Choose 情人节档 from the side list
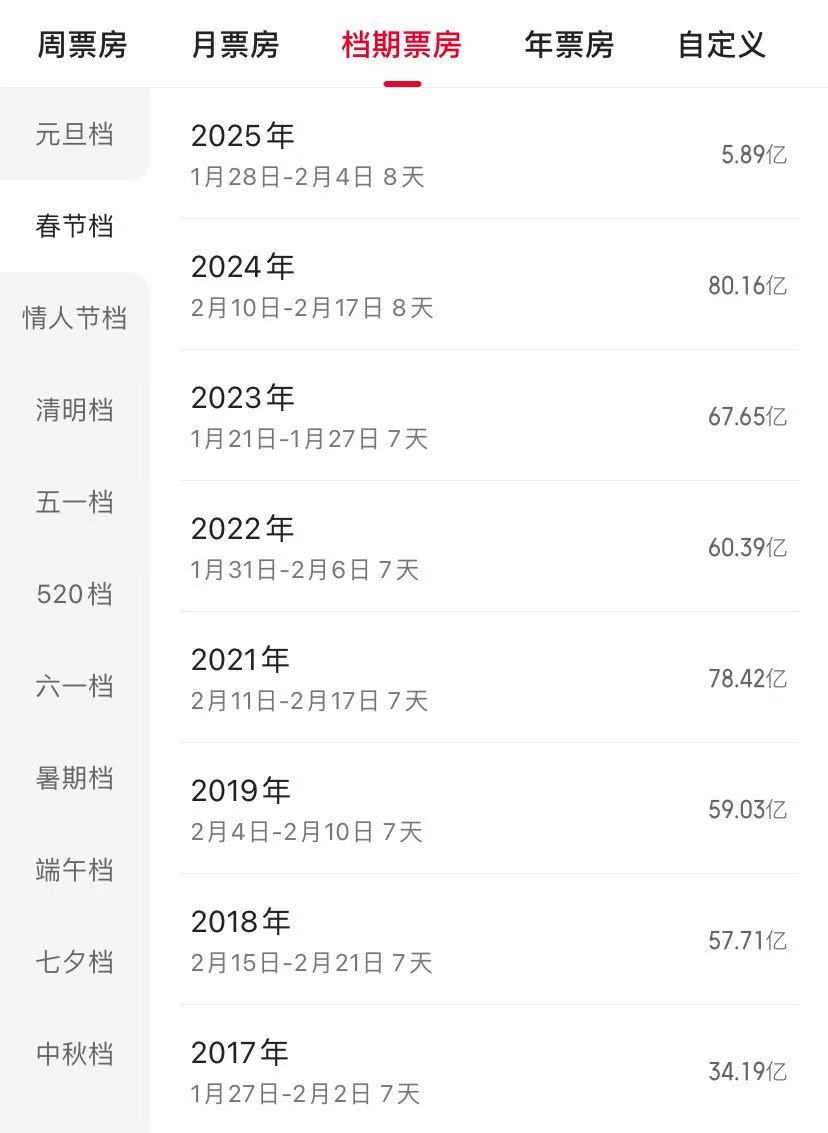Image resolution: width=828 pixels, height=1133 pixels. pyautogui.click(x=75, y=318)
